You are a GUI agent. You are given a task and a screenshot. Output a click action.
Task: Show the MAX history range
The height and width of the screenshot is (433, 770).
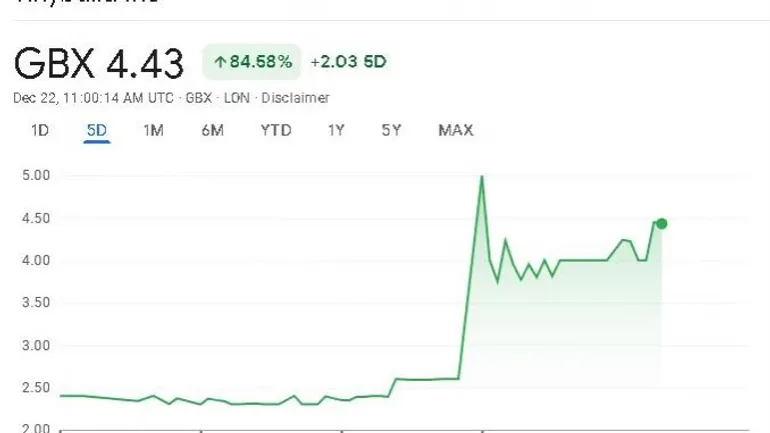(456, 130)
